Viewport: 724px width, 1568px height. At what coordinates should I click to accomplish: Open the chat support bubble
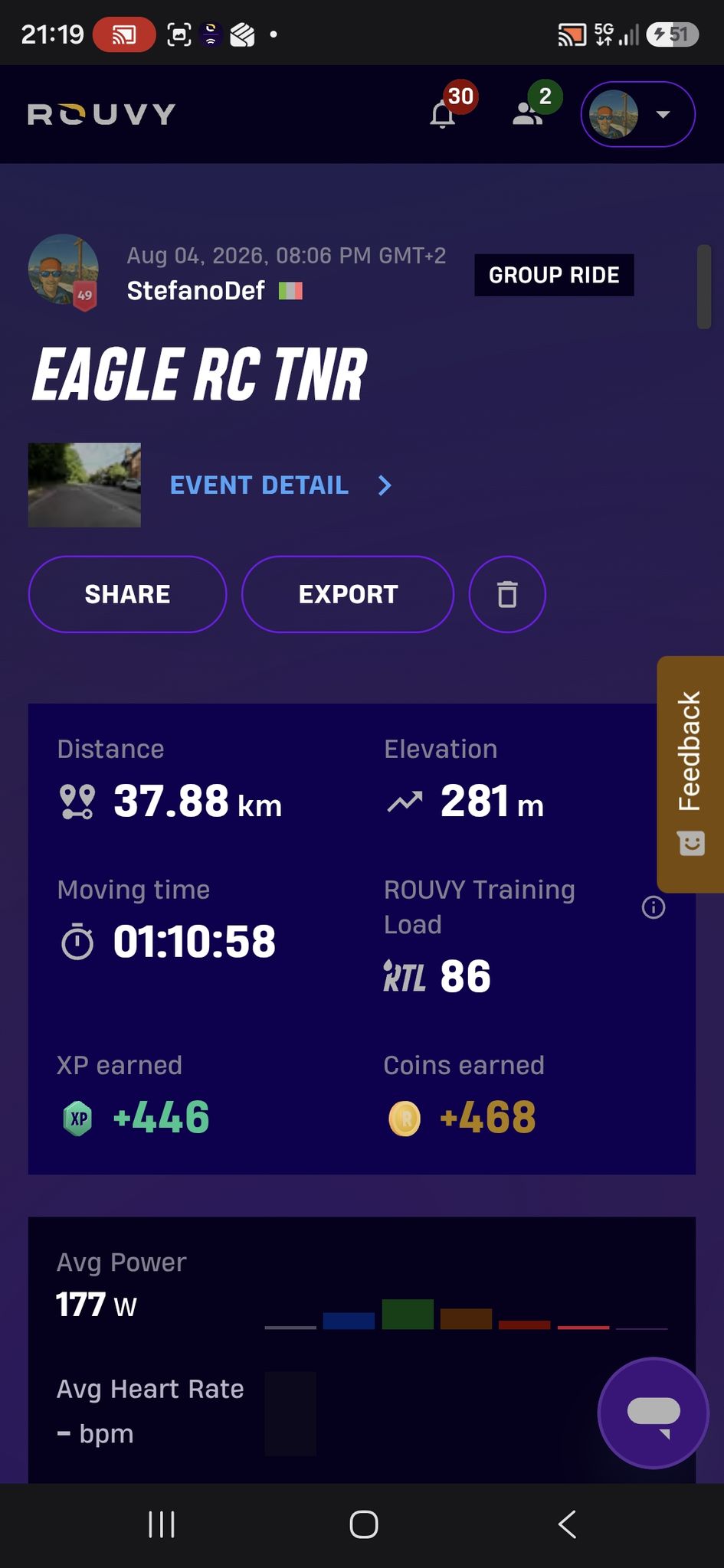coord(654,1413)
